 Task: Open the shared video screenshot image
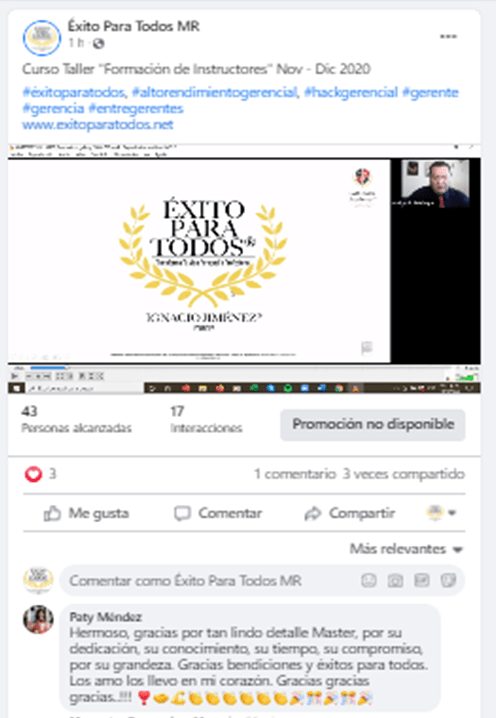244,269
